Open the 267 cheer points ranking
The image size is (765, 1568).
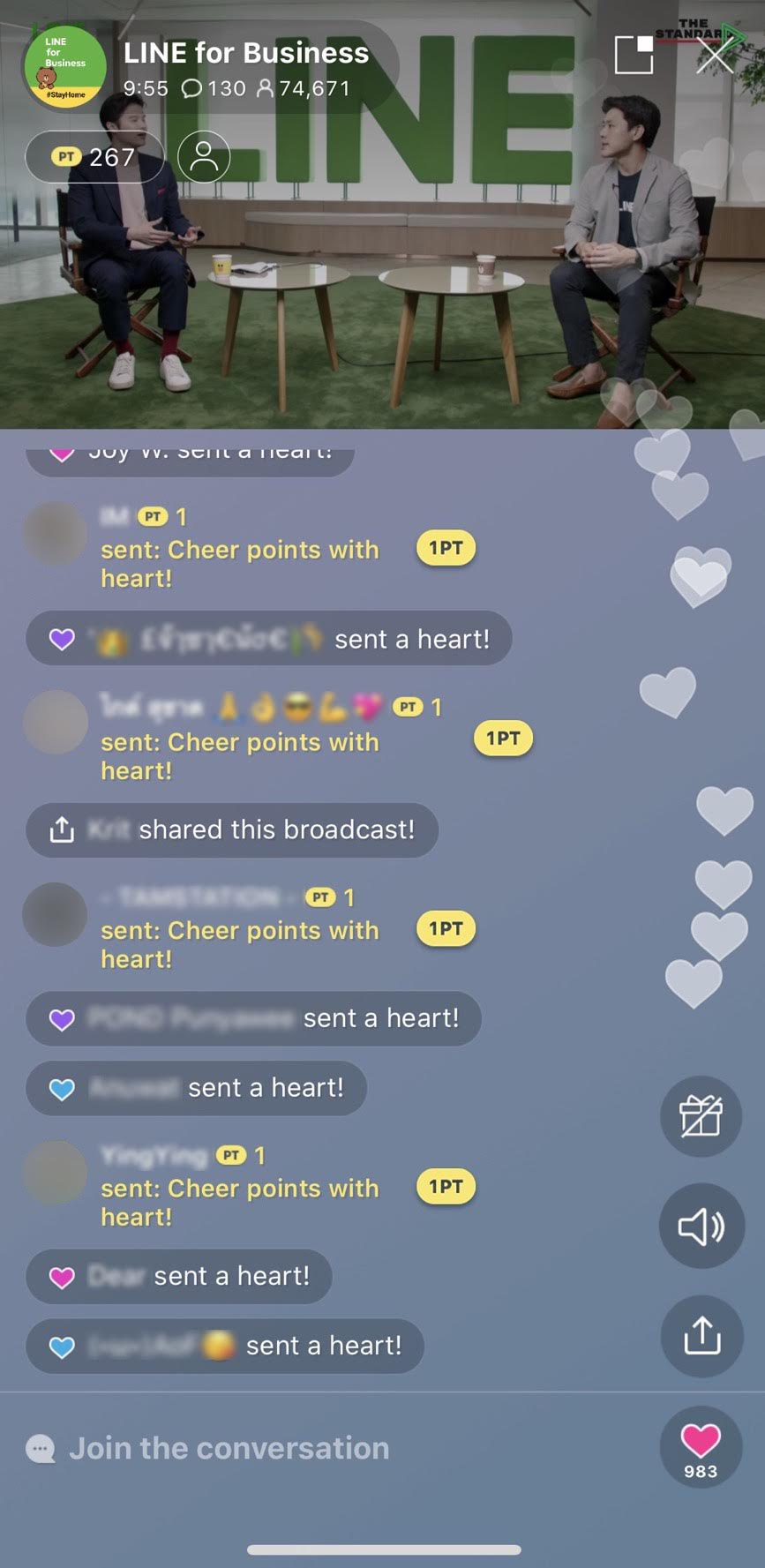point(94,157)
